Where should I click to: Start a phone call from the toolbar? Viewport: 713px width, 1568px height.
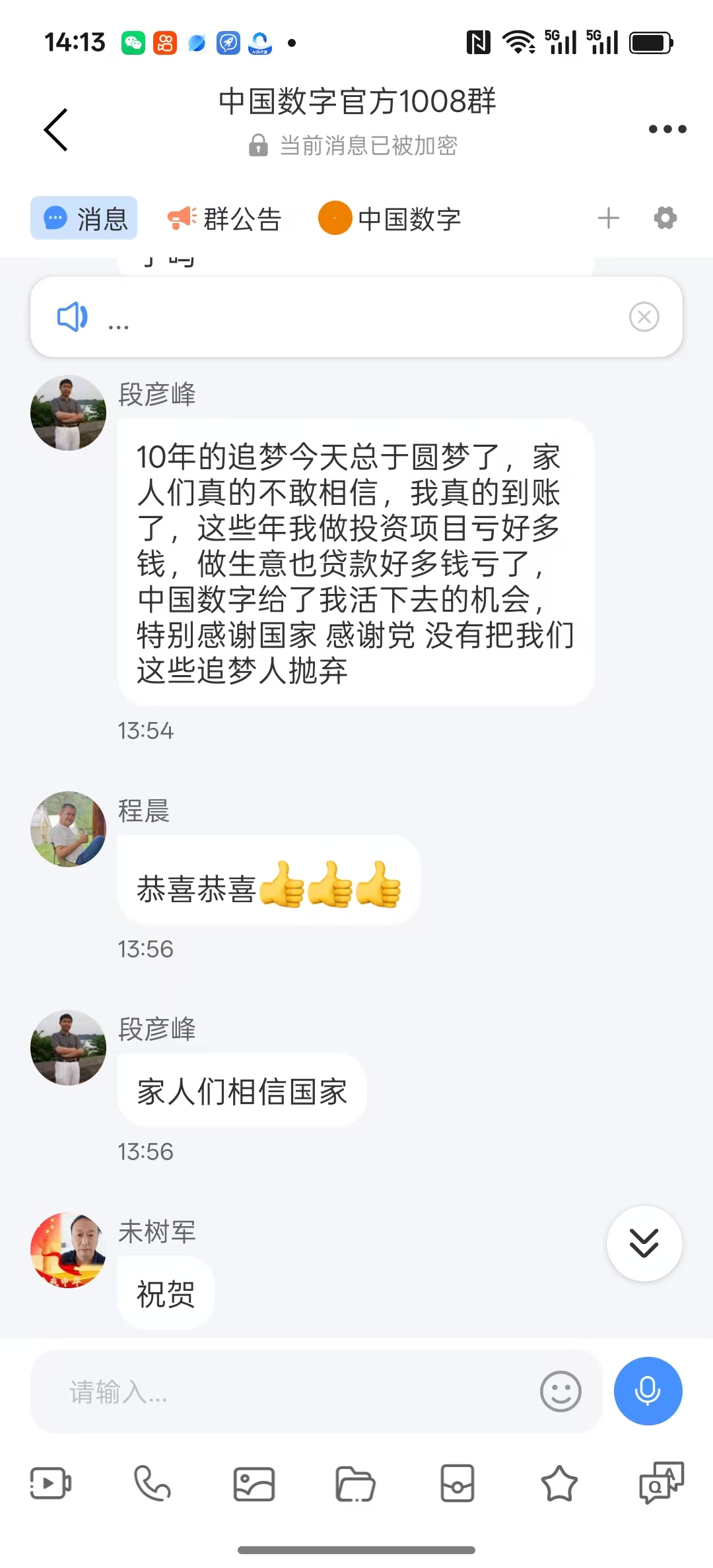(x=153, y=1484)
